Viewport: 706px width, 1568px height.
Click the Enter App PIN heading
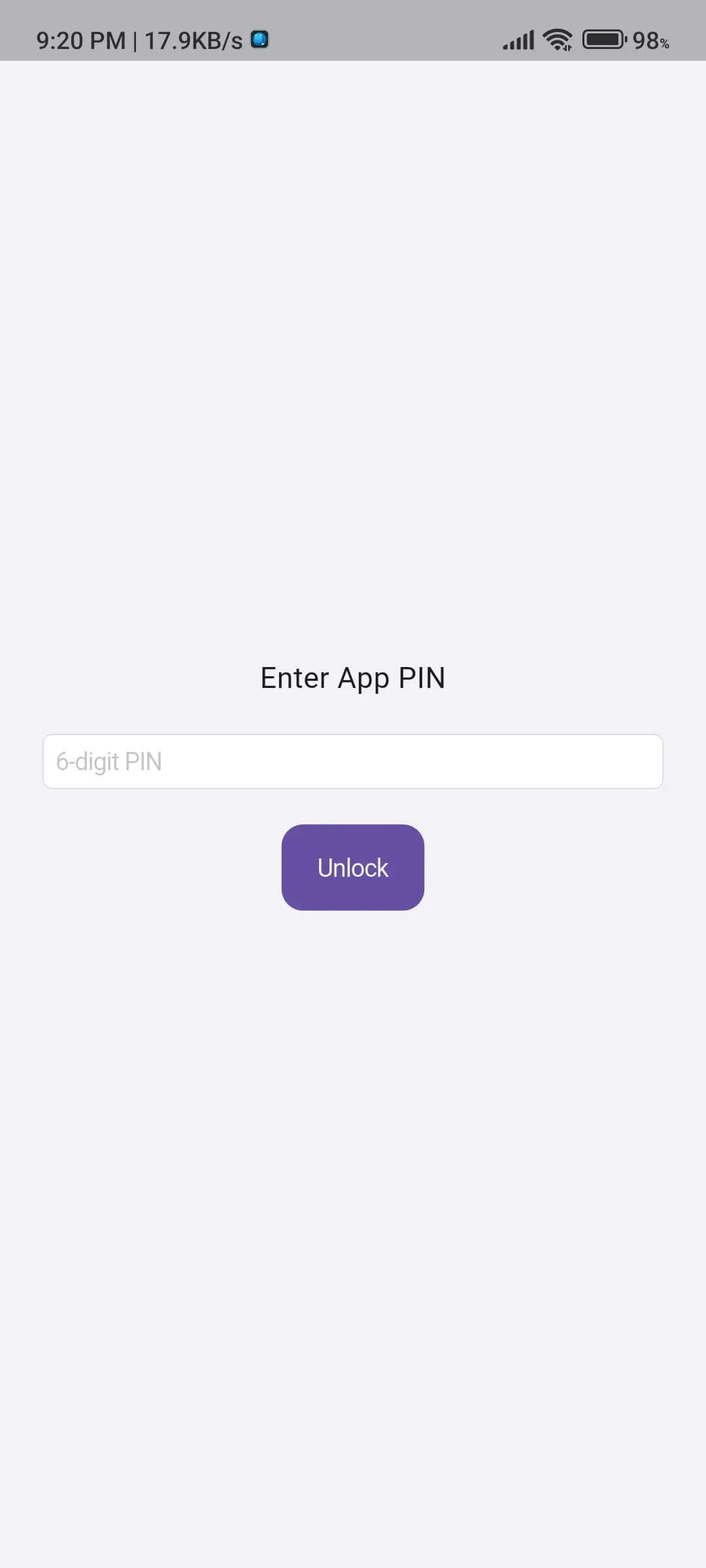click(x=352, y=678)
